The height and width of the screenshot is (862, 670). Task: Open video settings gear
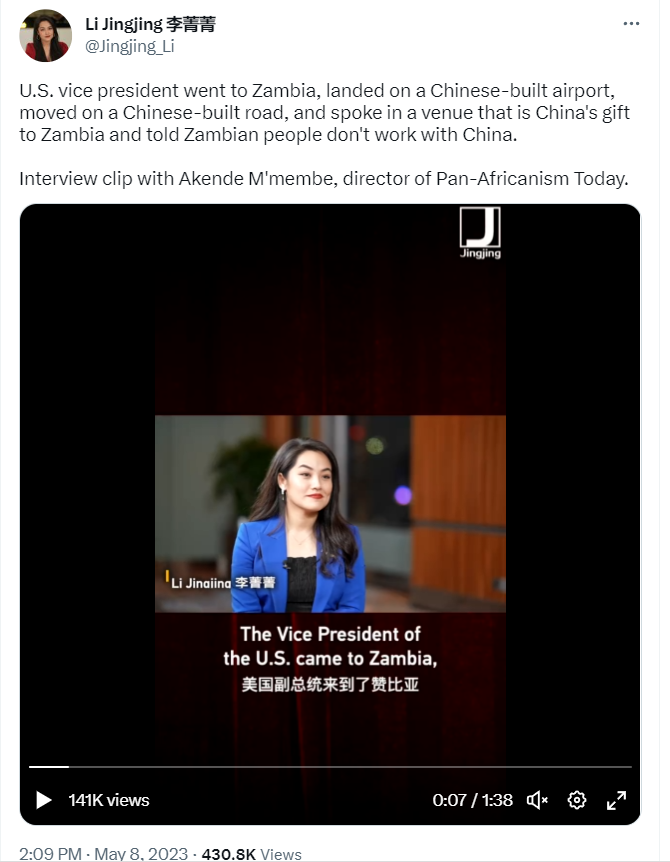pyautogui.click(x=577, y=800)
